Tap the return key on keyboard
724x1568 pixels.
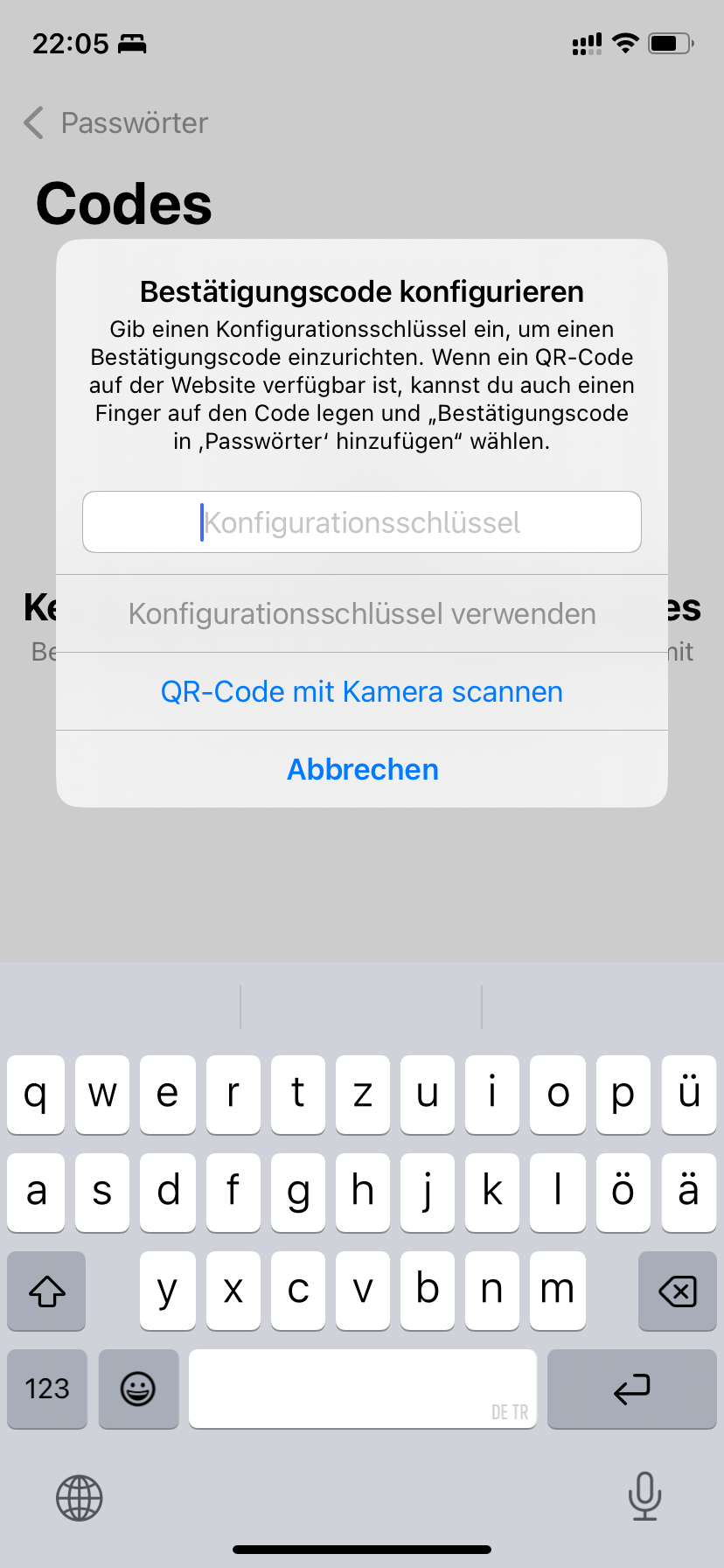point(631,1389)
